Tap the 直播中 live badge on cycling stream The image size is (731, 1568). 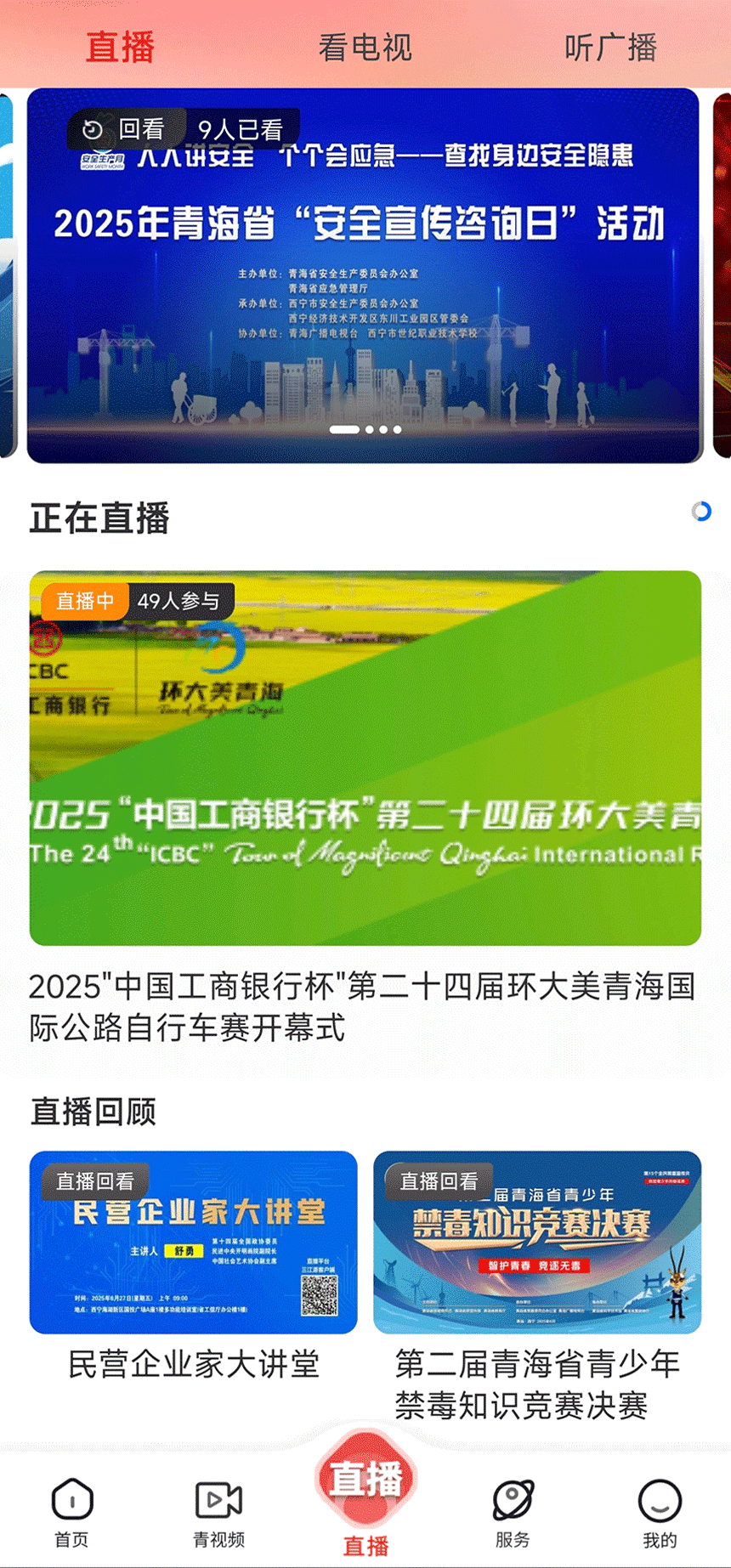point(84,601)
